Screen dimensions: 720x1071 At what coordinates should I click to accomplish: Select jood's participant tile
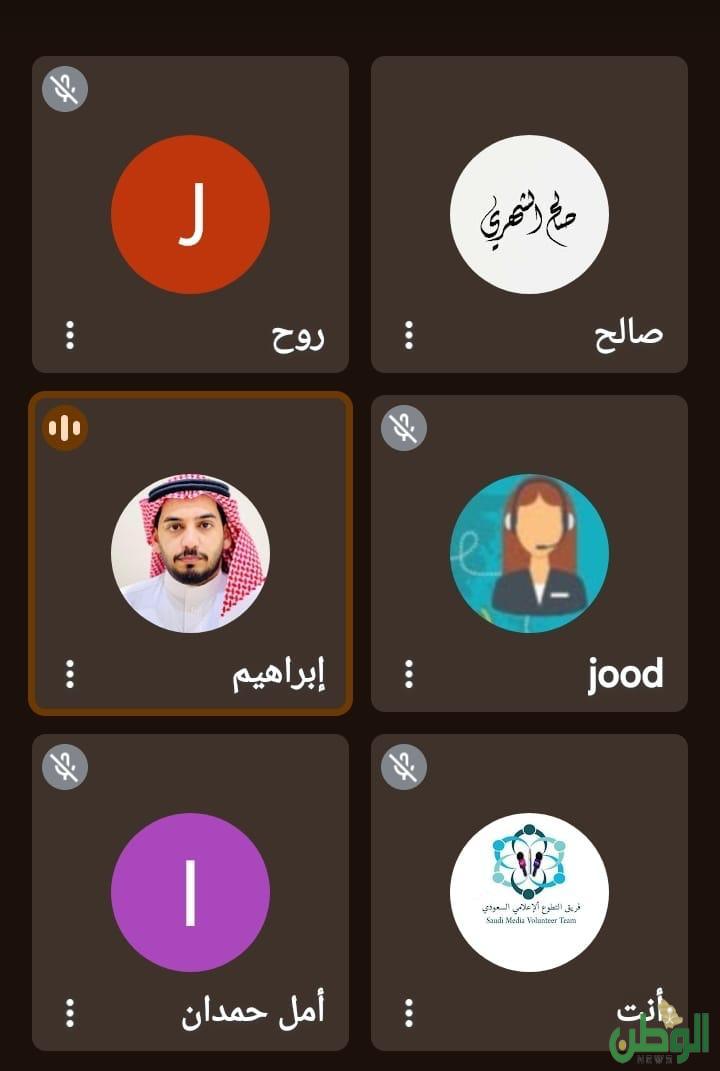coord(529,553)
